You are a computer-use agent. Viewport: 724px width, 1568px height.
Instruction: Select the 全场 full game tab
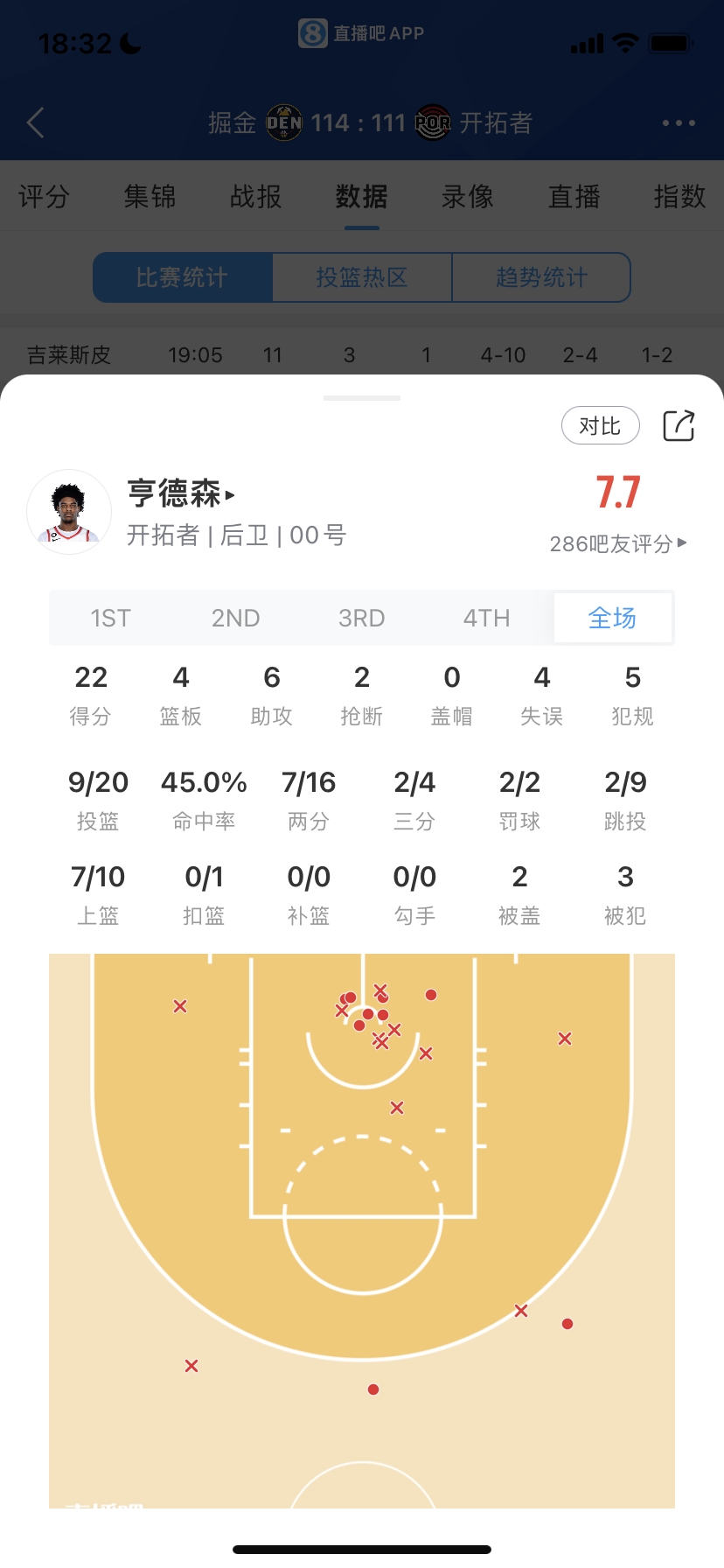click(612, 619)
